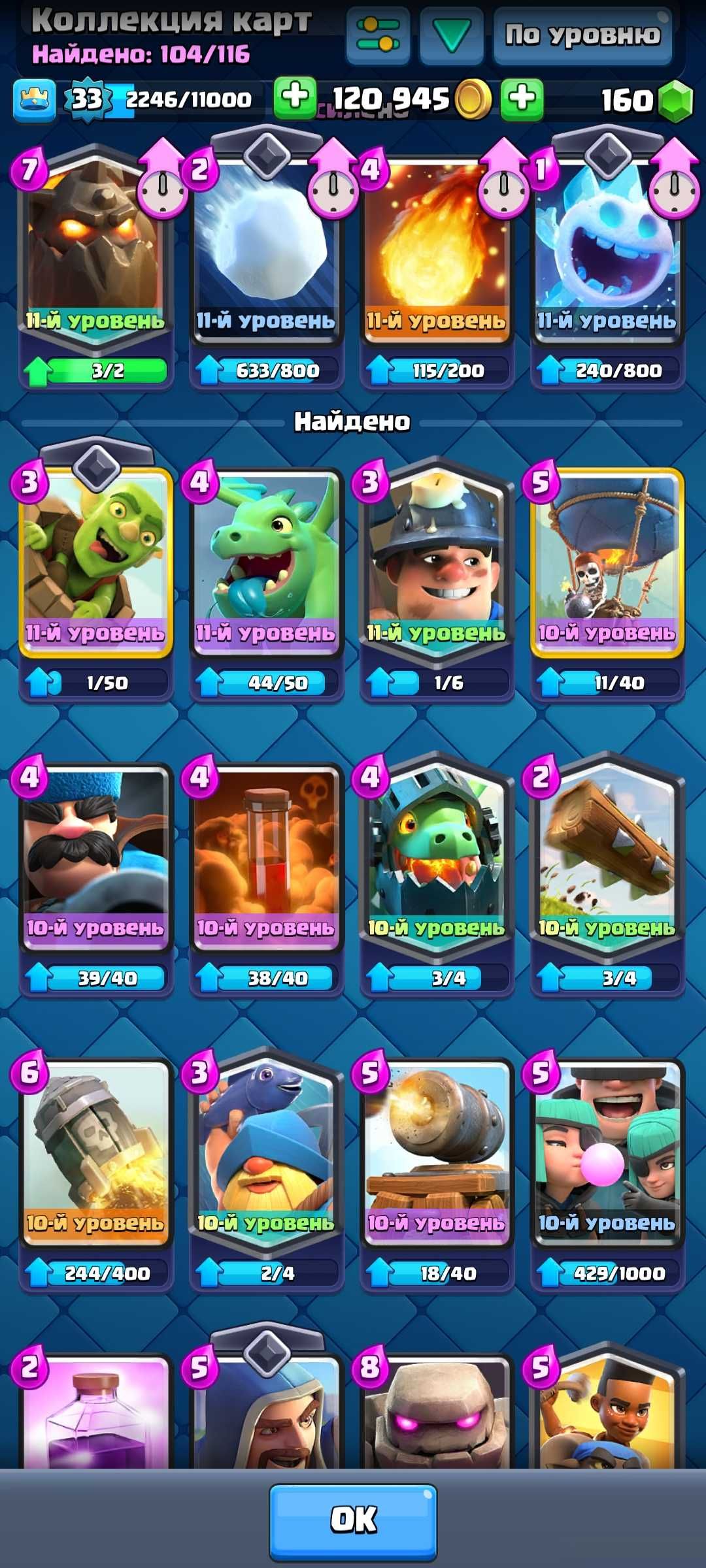The image size is (706, 1568).
Task: Select the Balloon card 11/40
Action: [607, 562]
